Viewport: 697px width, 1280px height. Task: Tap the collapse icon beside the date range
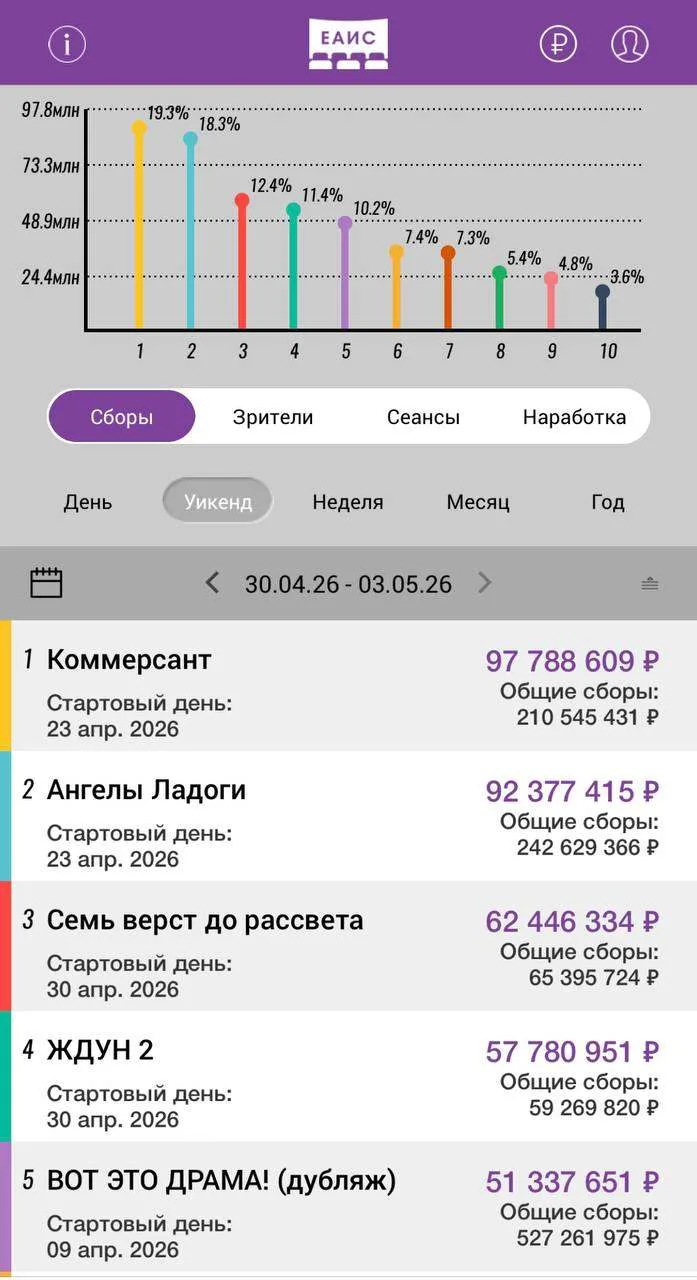[650, 584]
